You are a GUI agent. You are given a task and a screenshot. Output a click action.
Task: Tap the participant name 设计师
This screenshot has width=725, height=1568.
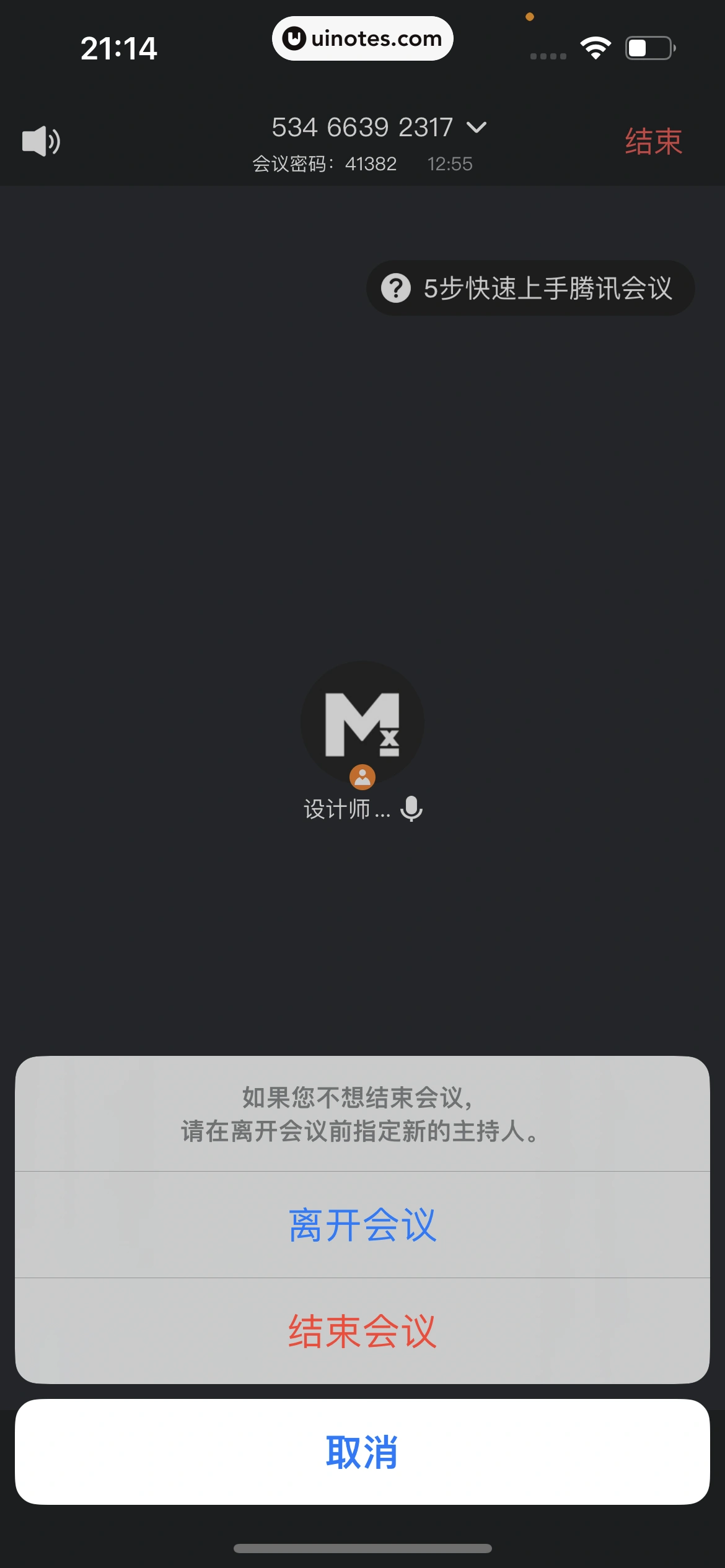[x=345, y=810]
